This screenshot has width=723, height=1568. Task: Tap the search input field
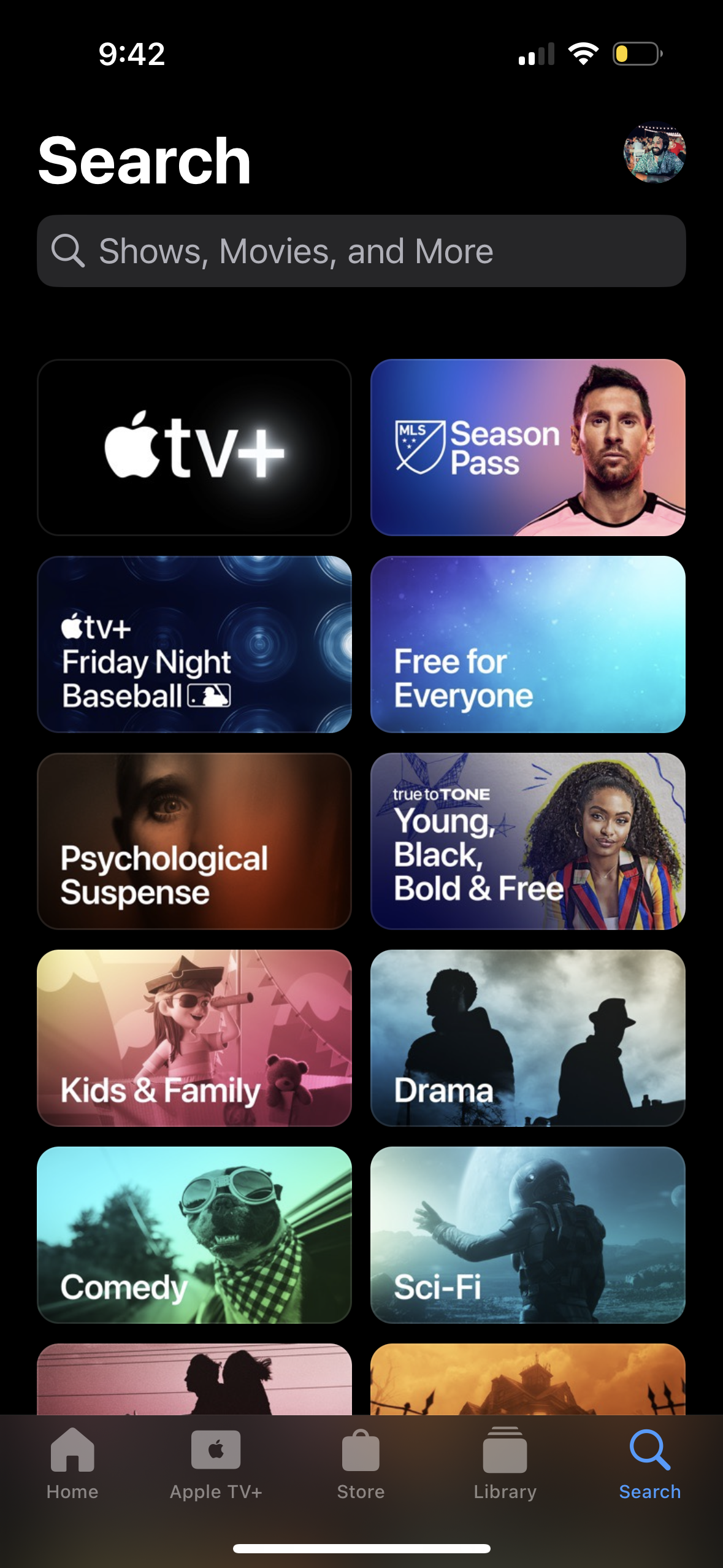pos(362,250)
